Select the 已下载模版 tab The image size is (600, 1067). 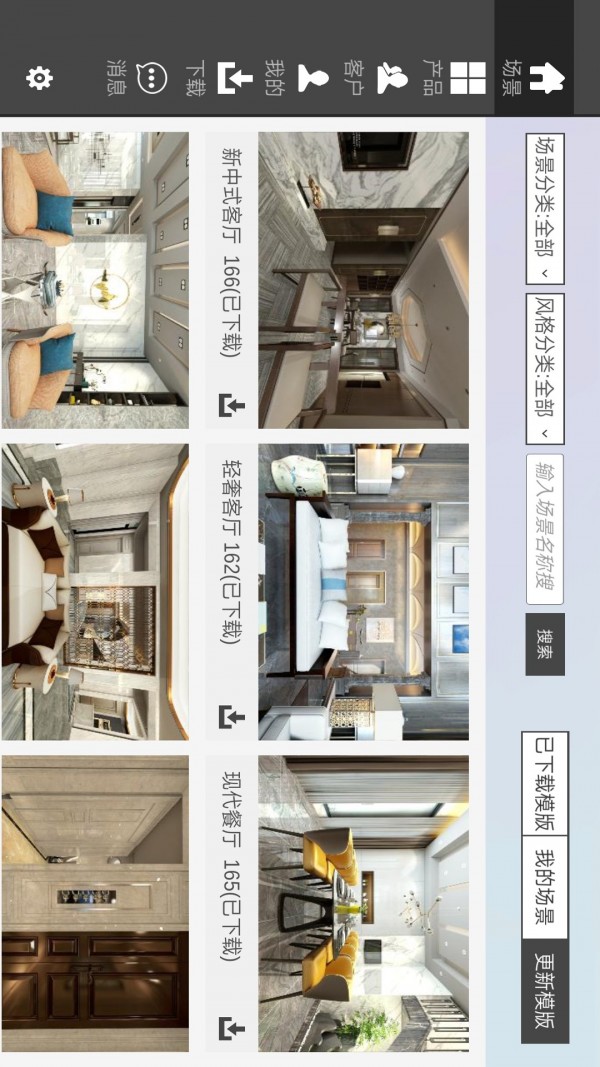click(x=545, y=784)
